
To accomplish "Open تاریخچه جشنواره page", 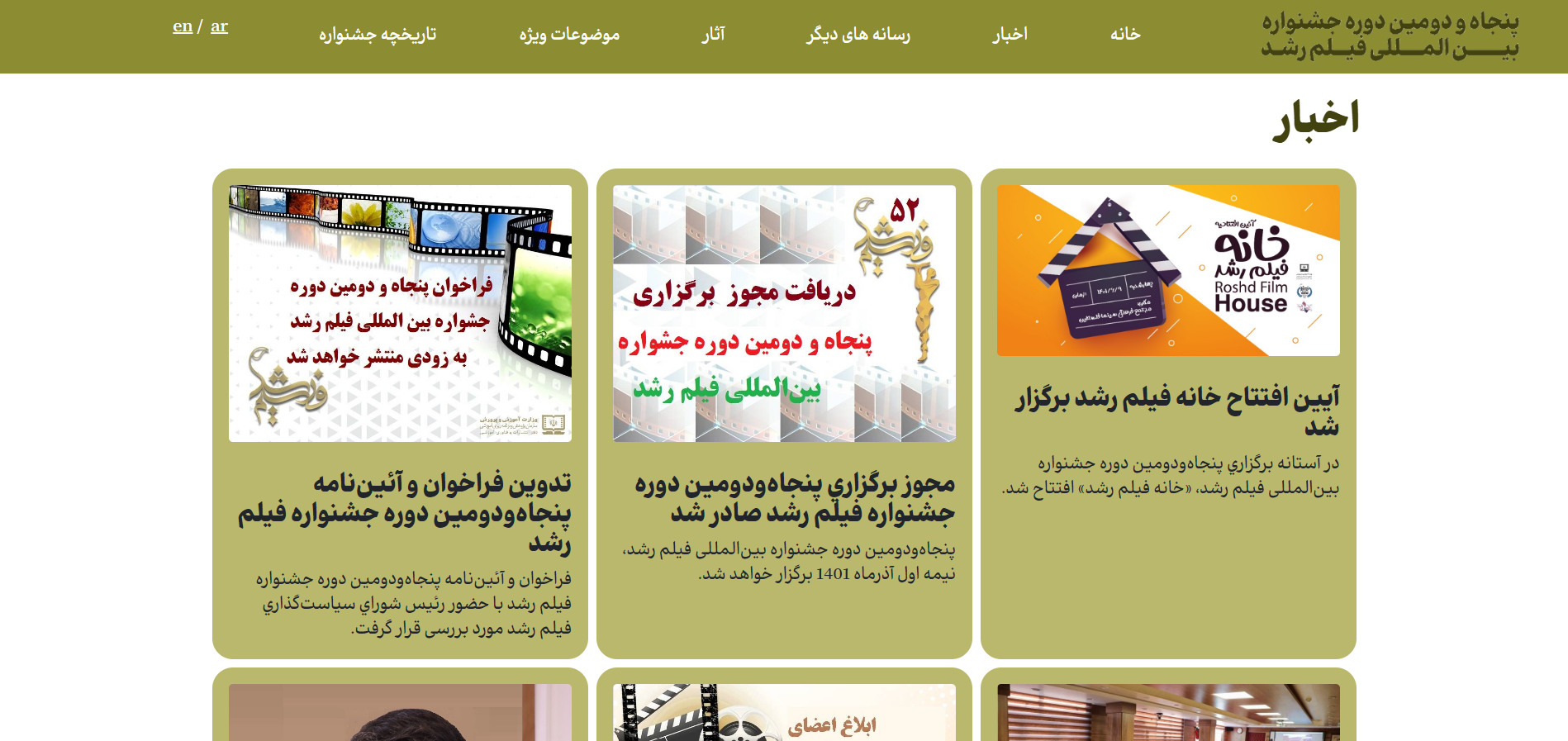I will pyautogui.click(x=378, y=34).
